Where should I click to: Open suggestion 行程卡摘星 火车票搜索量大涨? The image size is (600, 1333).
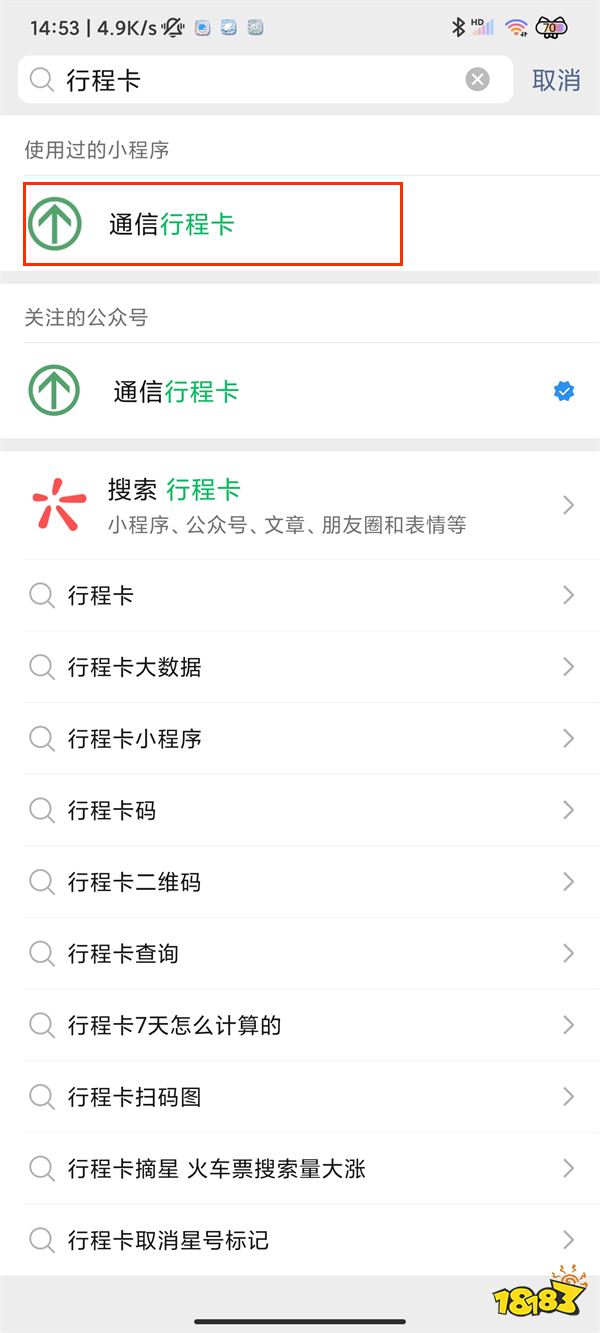click(x=300, y=1168)
